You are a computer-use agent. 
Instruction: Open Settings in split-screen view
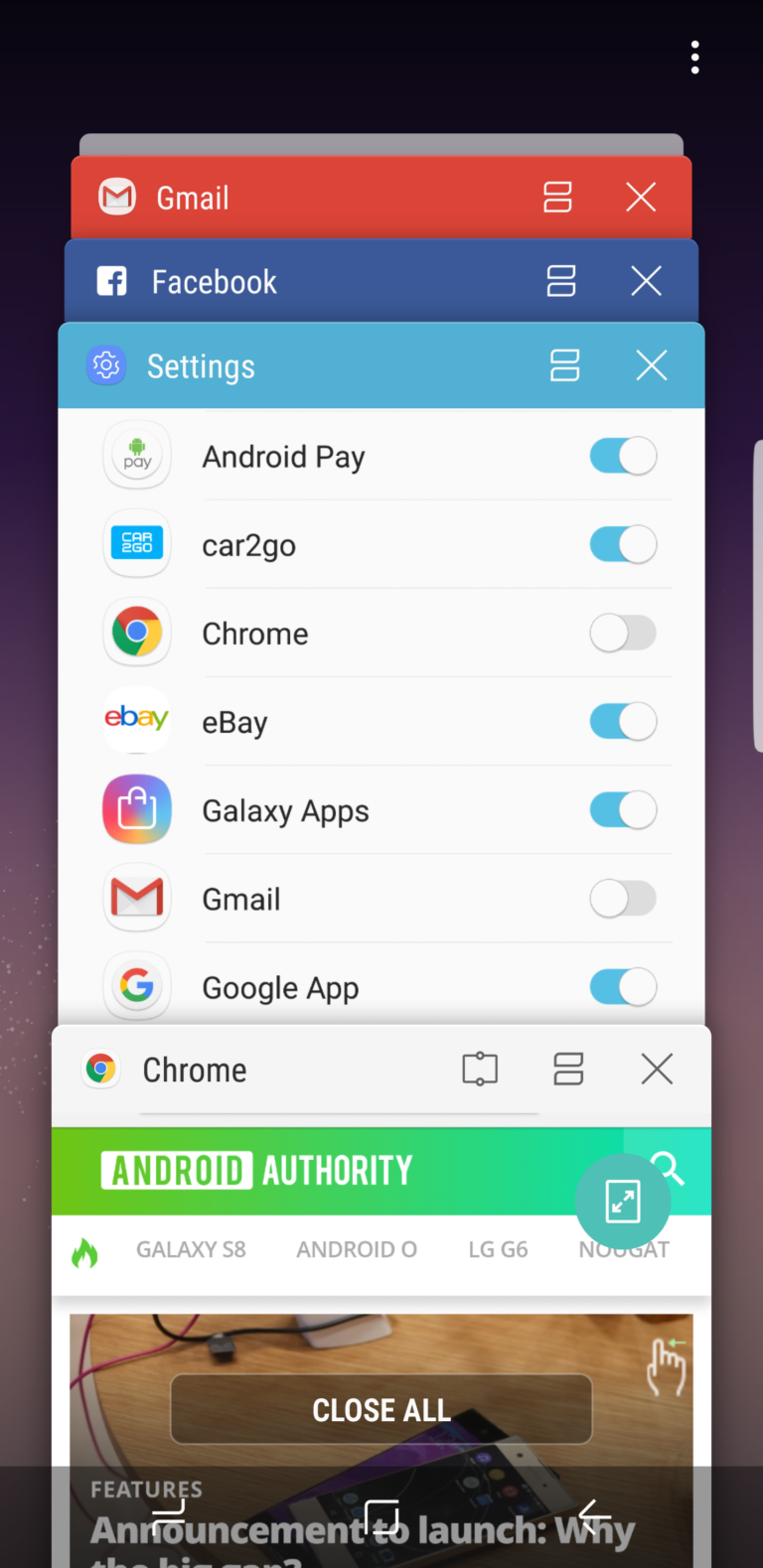pos(565,365)
